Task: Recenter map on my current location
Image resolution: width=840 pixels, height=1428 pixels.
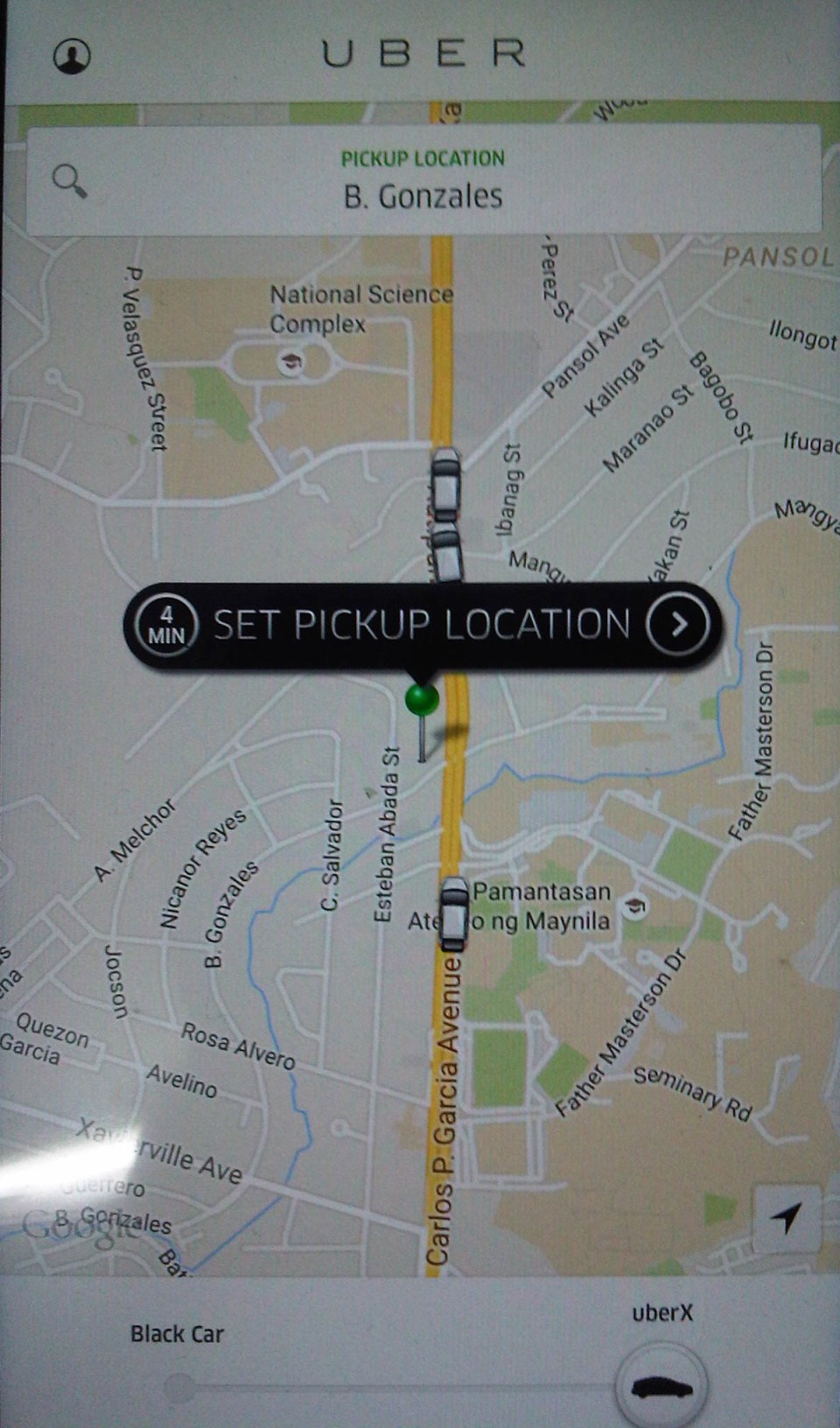Action: pos(786,1217)
